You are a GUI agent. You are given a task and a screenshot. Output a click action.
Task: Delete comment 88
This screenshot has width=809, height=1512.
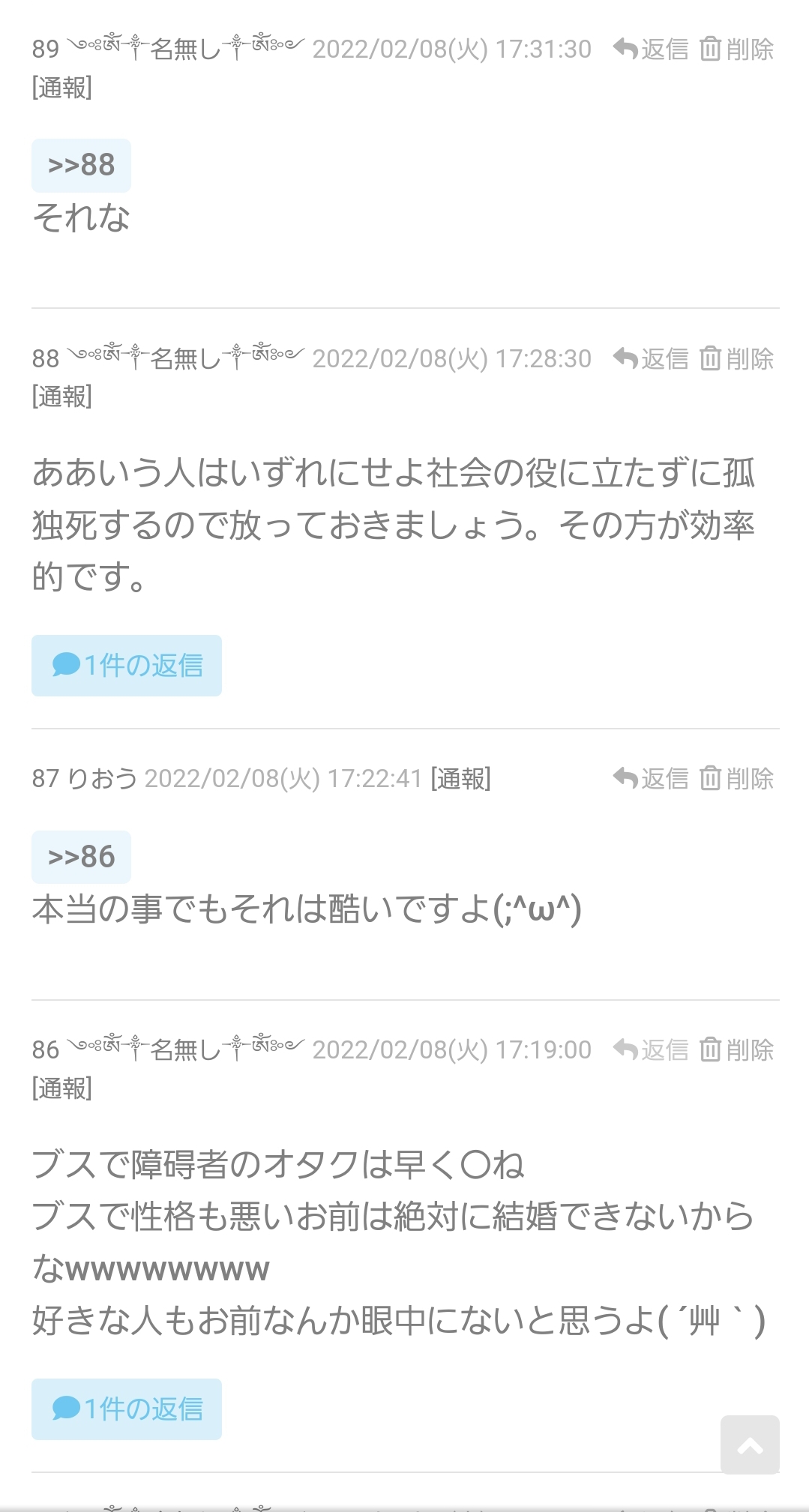click(x=737, y=359)
